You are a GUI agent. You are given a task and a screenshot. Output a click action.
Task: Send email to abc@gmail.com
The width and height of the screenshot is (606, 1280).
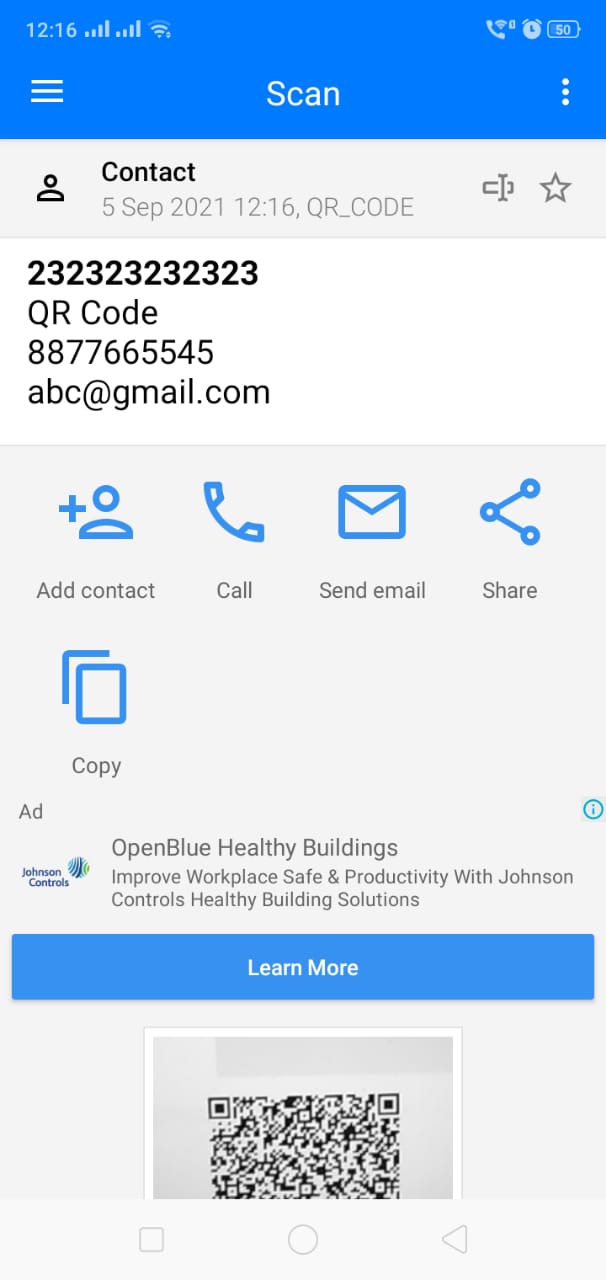[372, 540]
